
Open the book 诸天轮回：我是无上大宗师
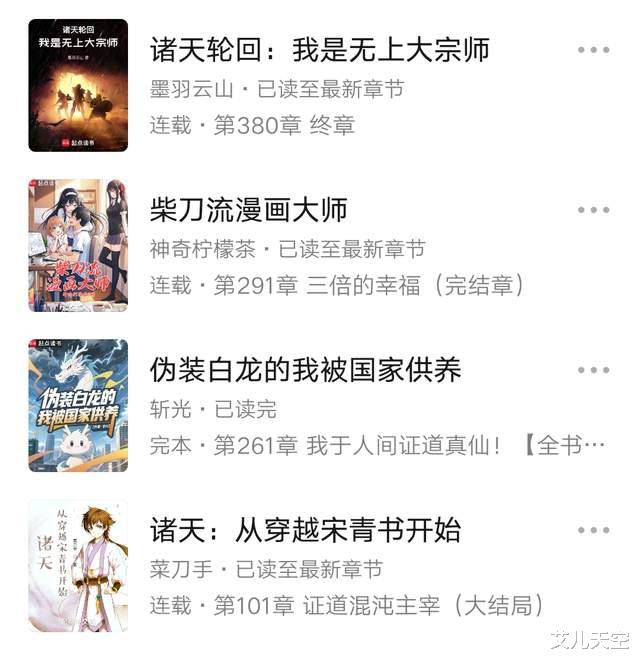point(320,49)
